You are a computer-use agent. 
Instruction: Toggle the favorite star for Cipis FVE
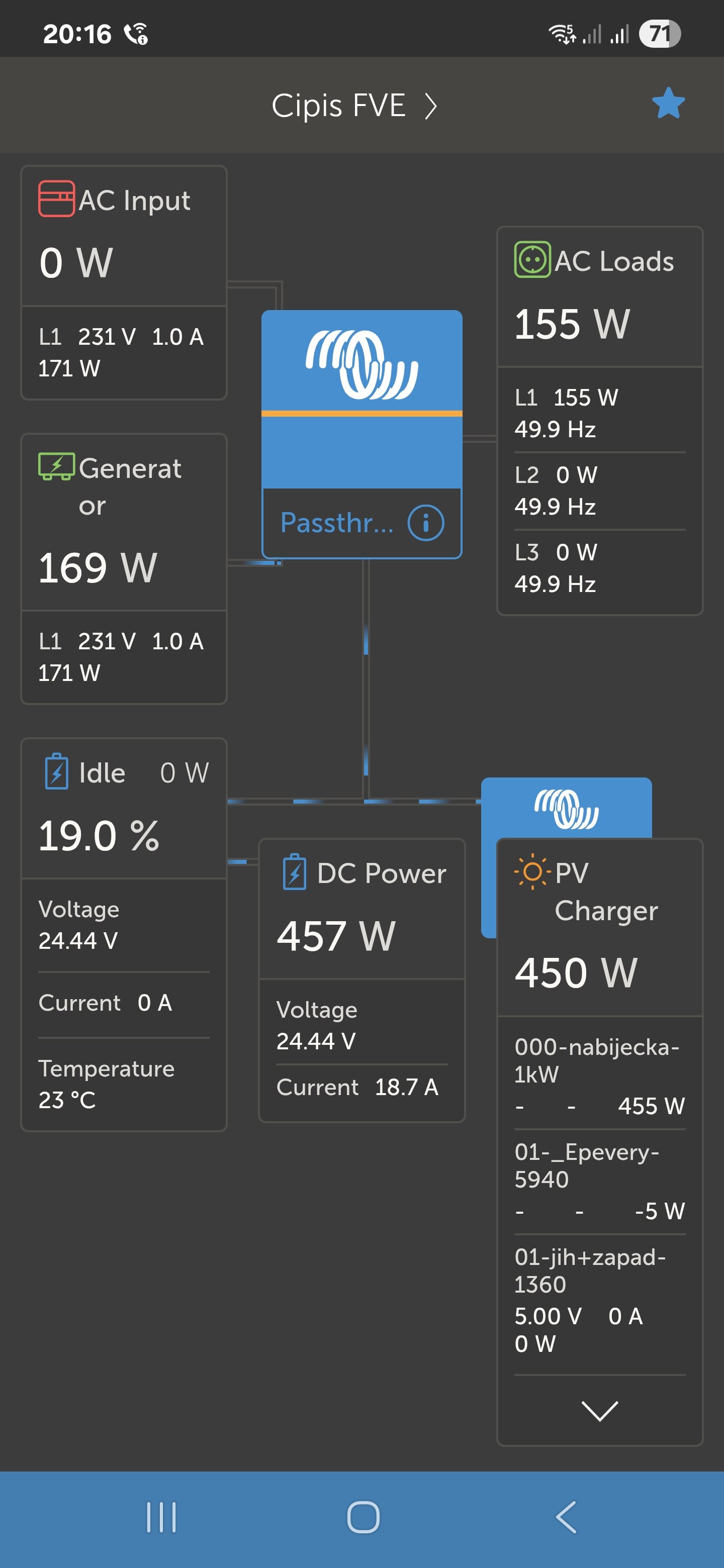click(x=668, y=104)
